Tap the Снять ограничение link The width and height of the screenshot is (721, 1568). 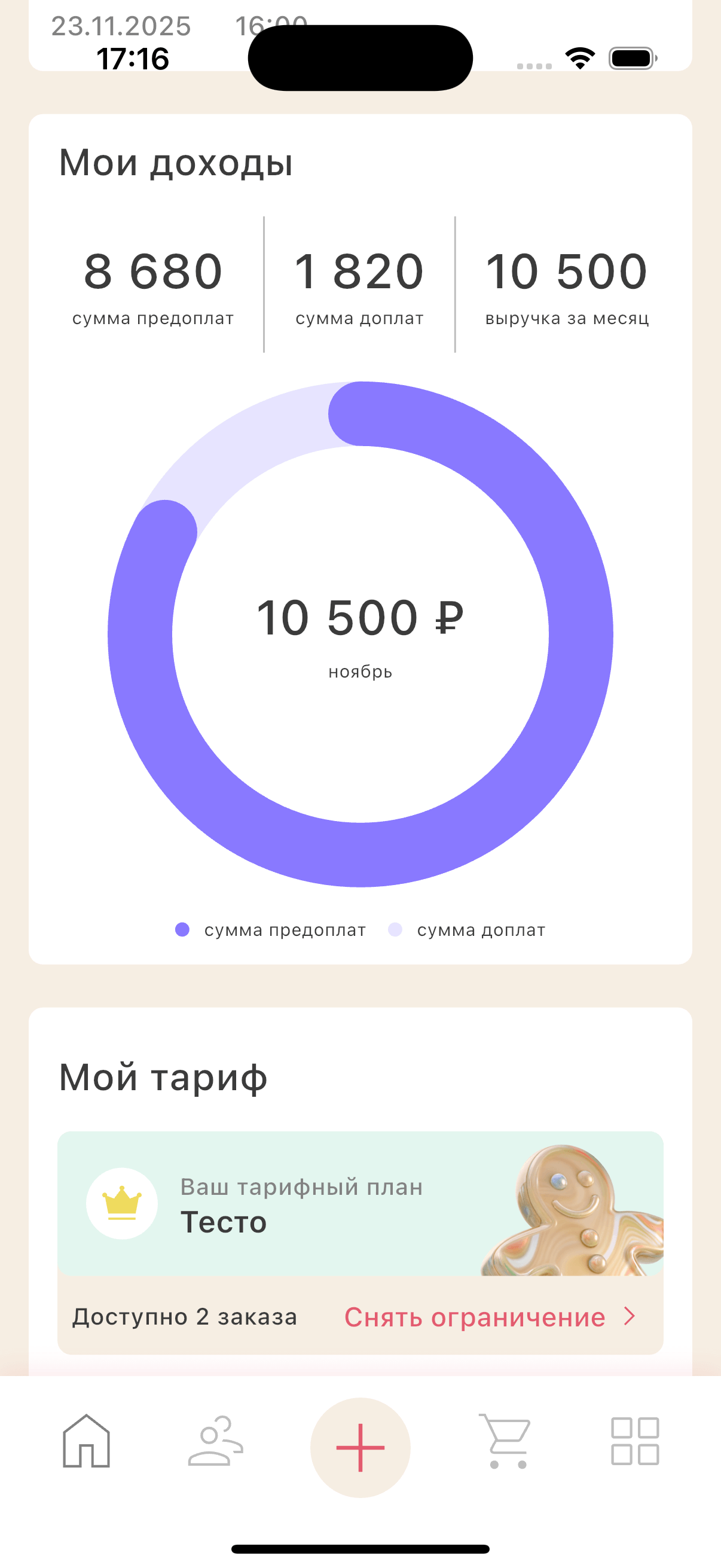coord(488,1317)
